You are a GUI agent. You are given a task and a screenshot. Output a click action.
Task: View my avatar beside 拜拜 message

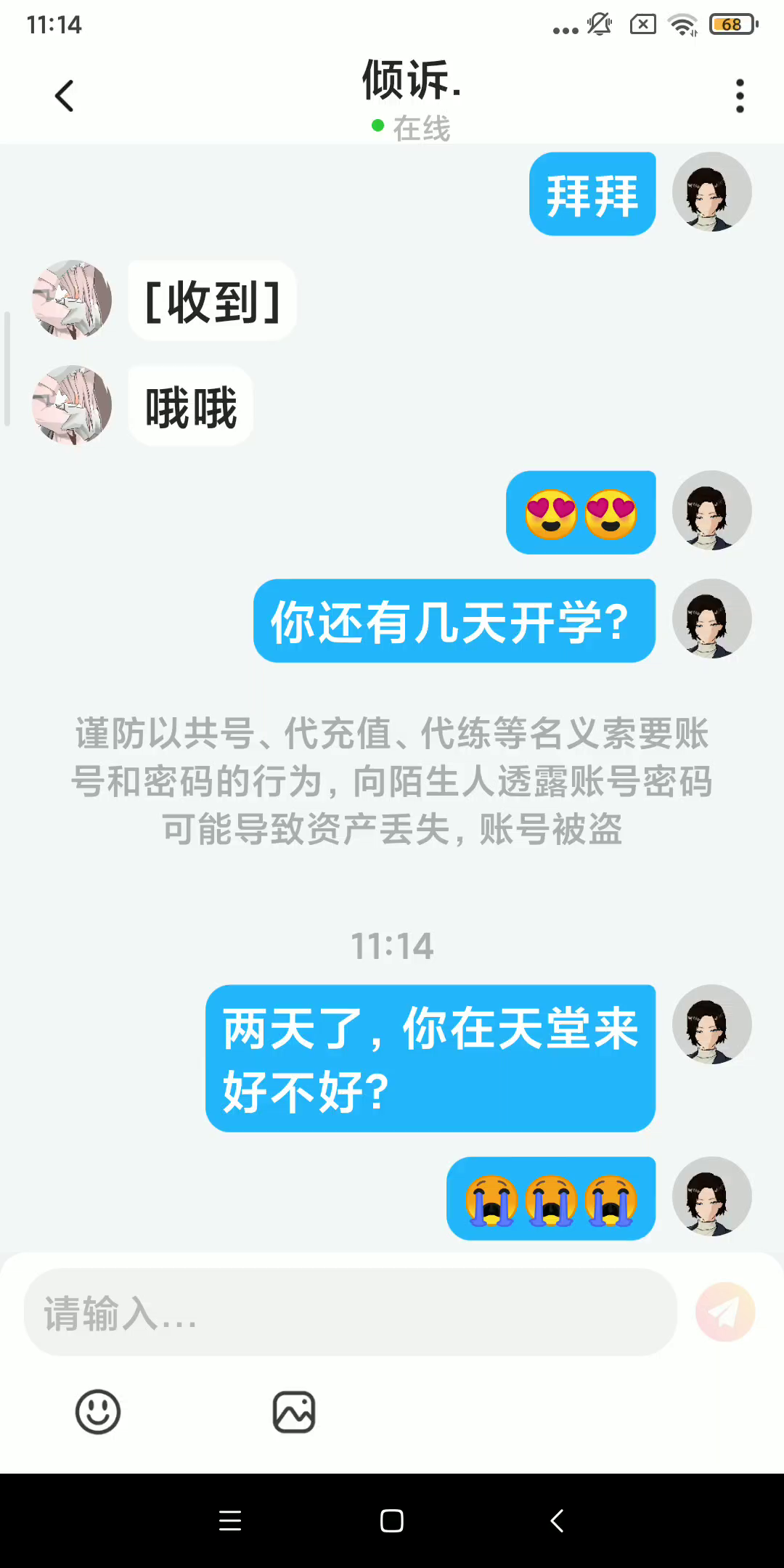click(711, 192)
